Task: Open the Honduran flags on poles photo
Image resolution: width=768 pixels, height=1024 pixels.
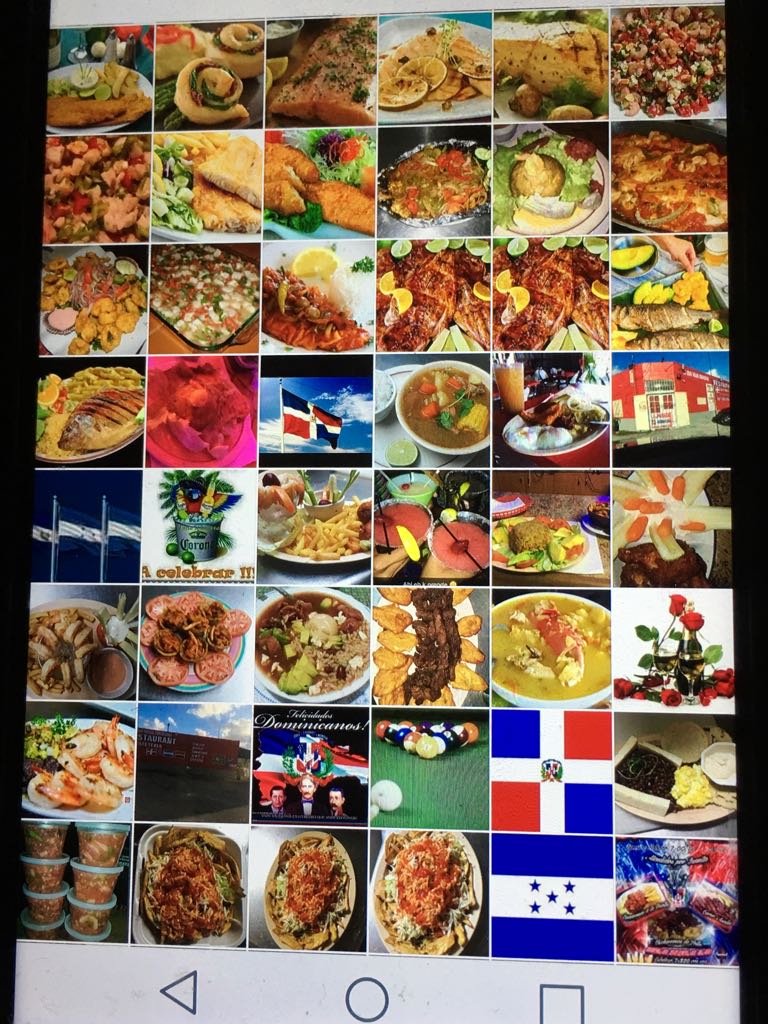Action: coord(86,525)
